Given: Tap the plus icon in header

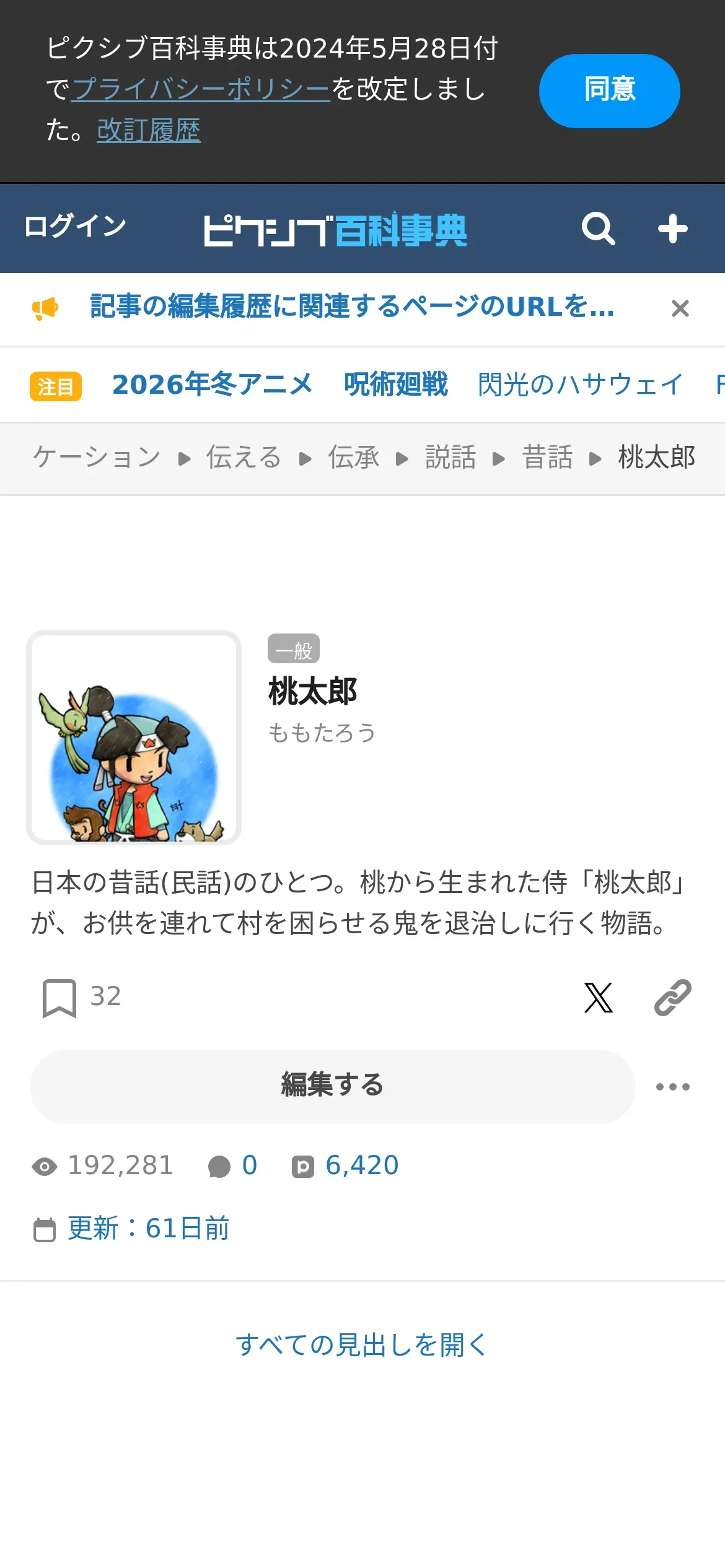Looking at the screenshot, I should click(x=672, y=229).
